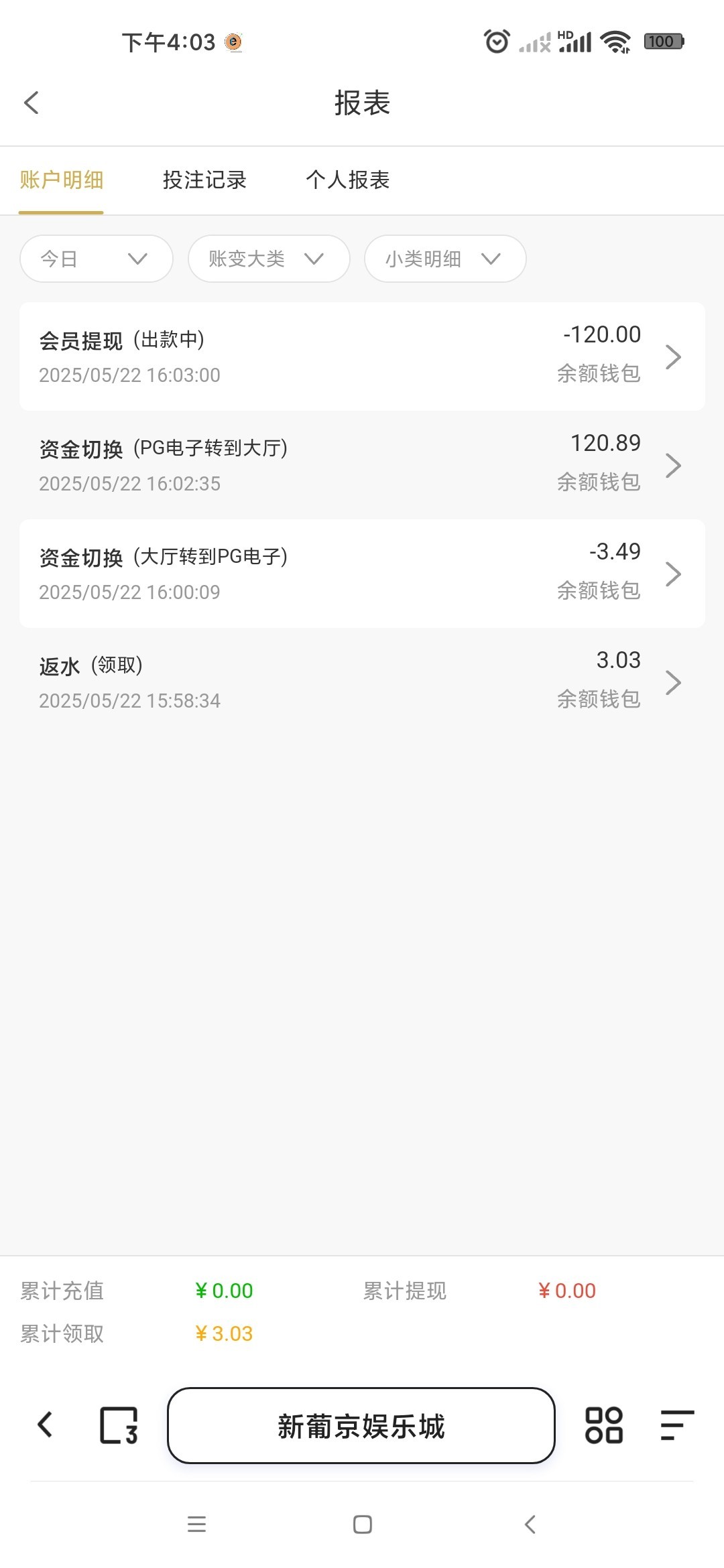The image size is (724, 1568).
Task: Tap the system home button
Action: pyautogui.click(x=363, y=1524)
